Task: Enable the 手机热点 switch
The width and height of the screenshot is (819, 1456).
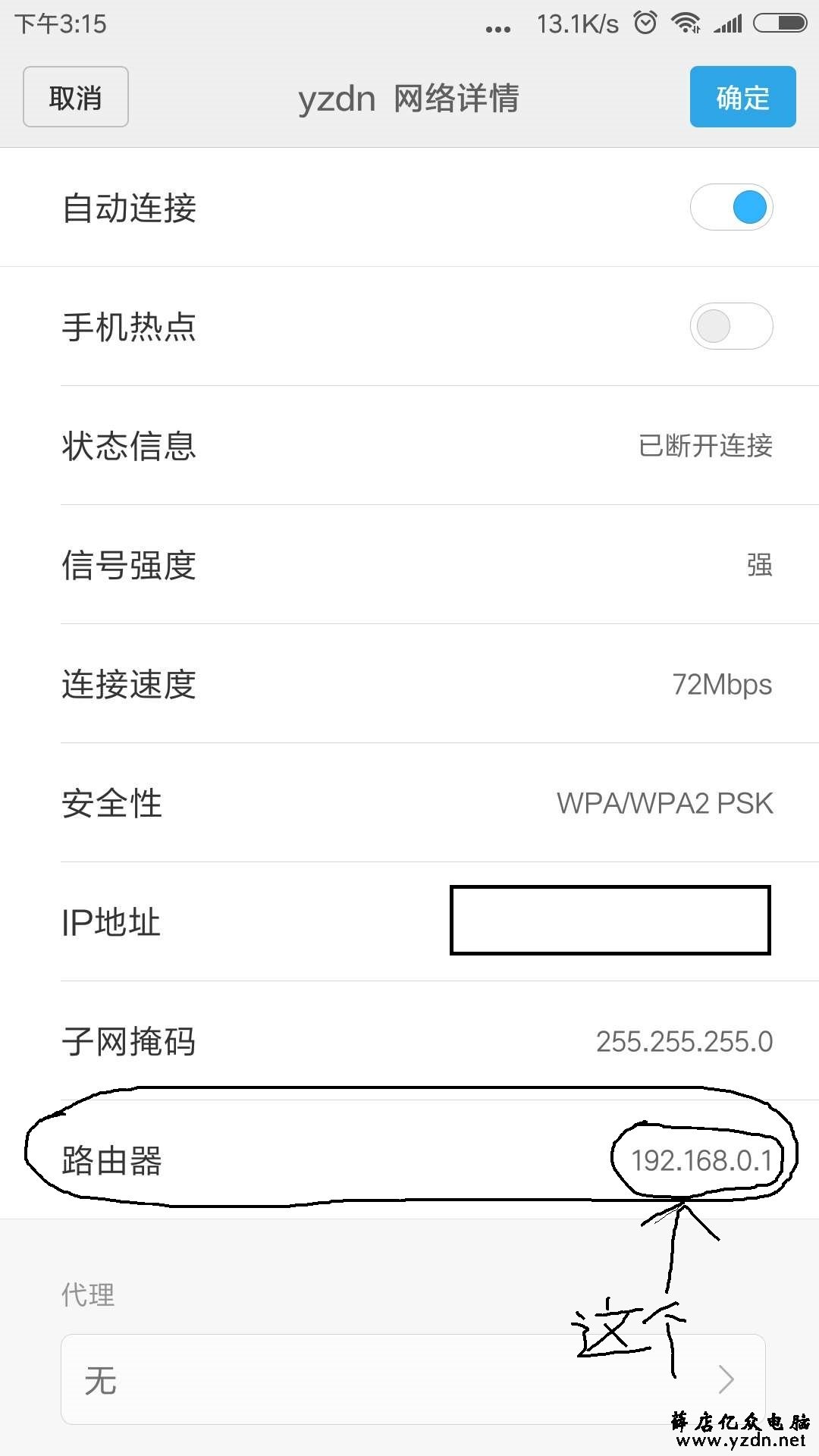Action: pos(731,326)
